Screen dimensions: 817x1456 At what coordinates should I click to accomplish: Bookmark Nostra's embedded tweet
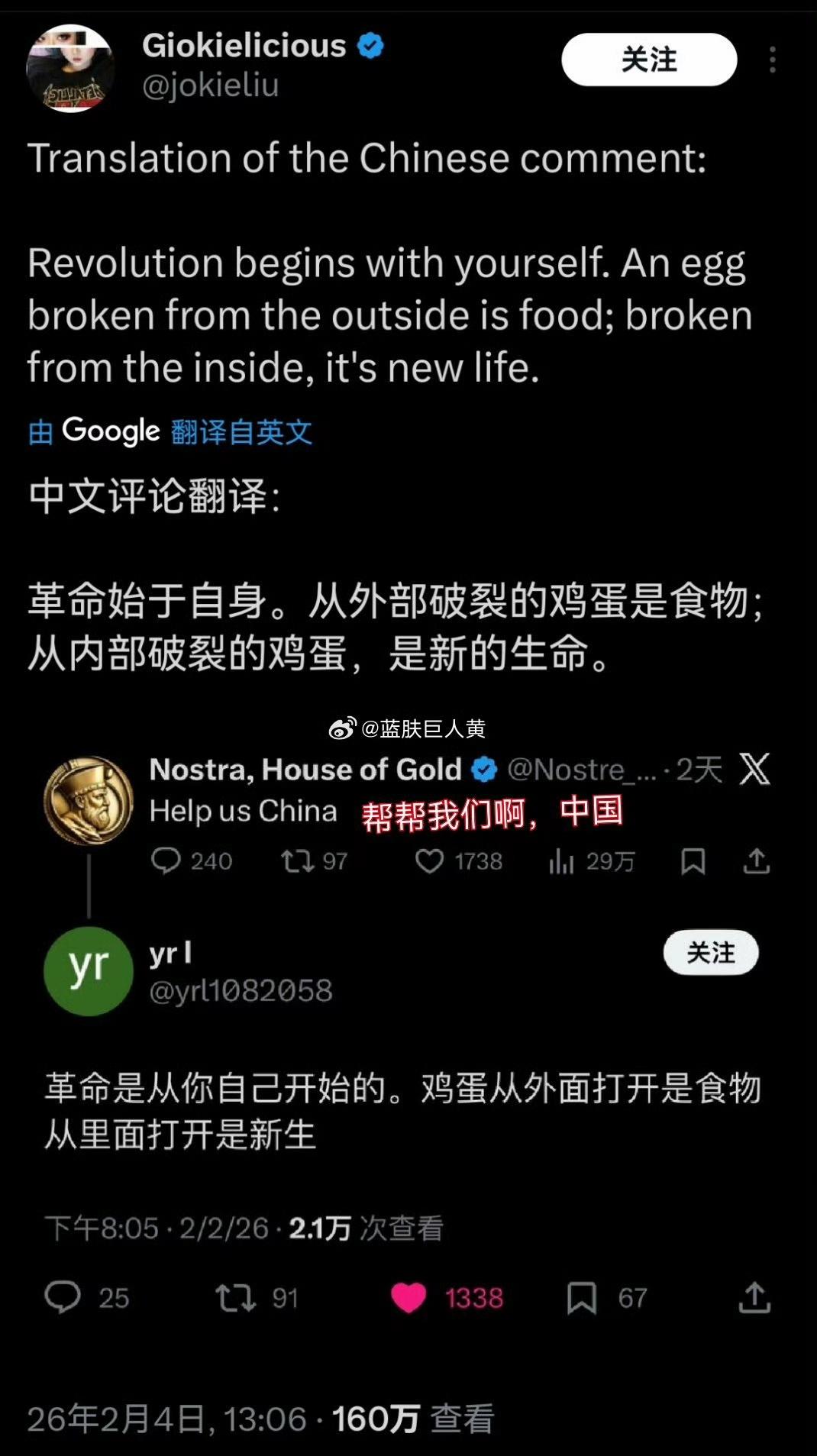[693, 861]
